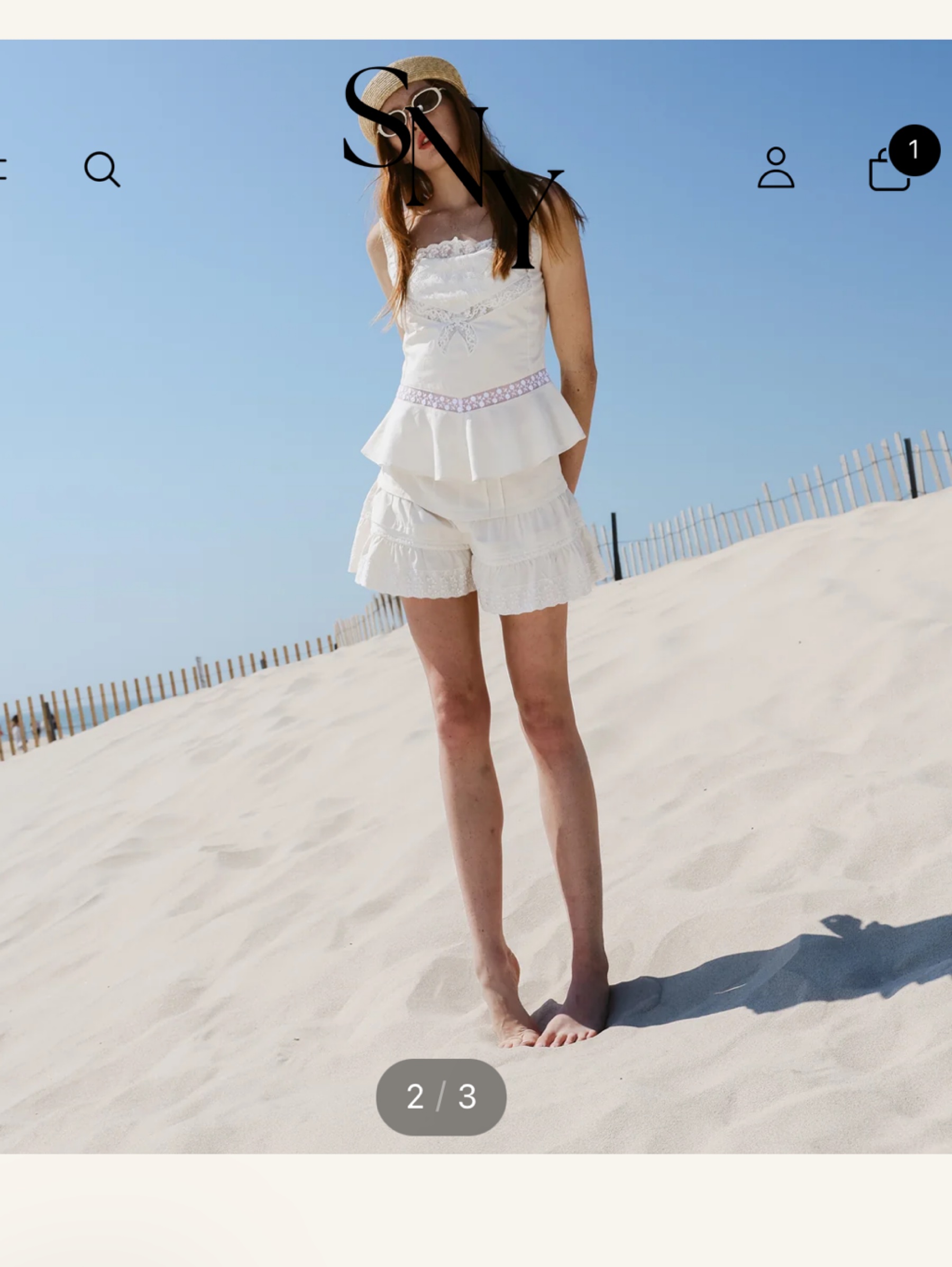Tap the SNY logo to go home

[x=453, y=167]
